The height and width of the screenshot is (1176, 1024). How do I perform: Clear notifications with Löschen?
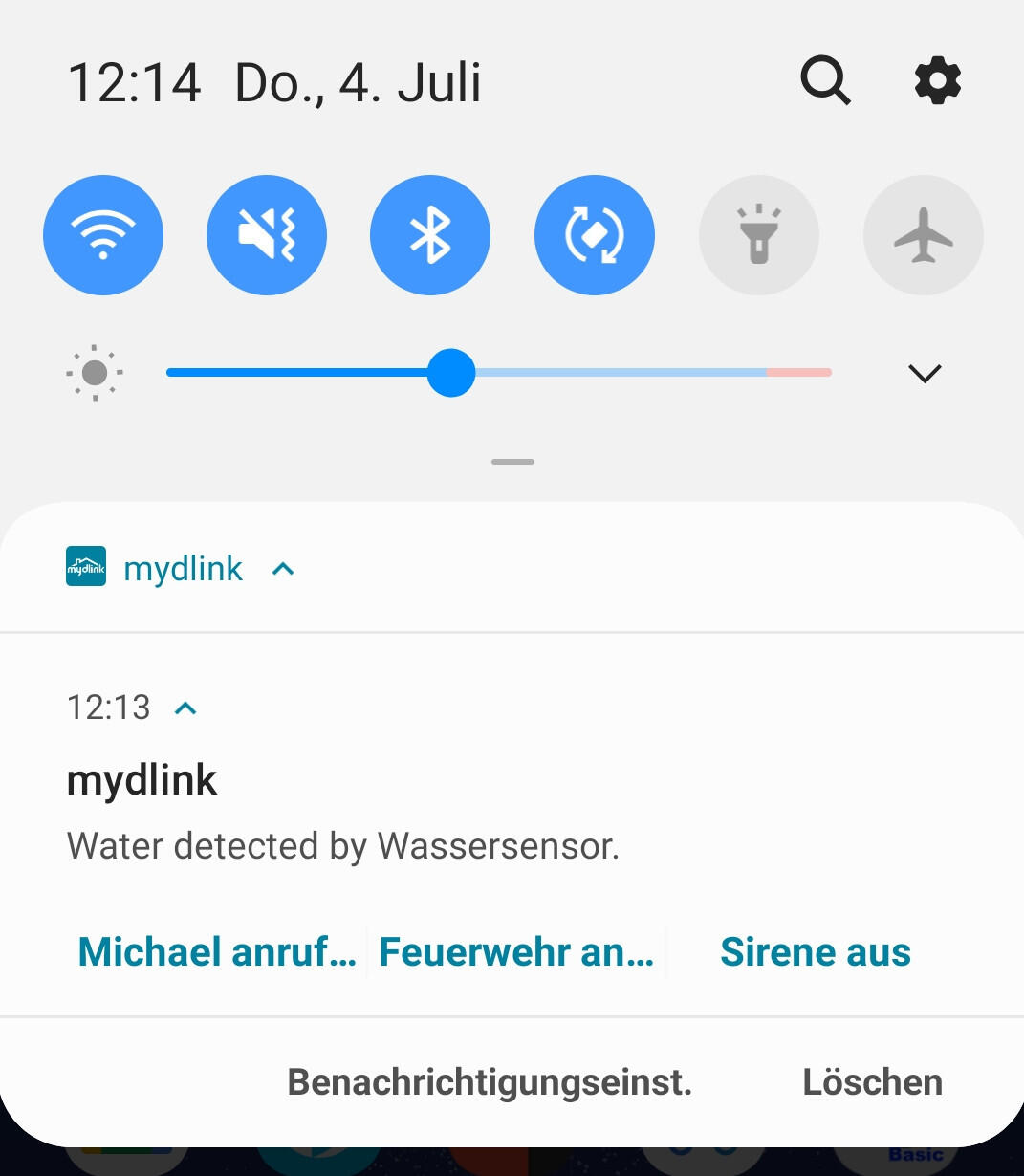click(872, 1082)
